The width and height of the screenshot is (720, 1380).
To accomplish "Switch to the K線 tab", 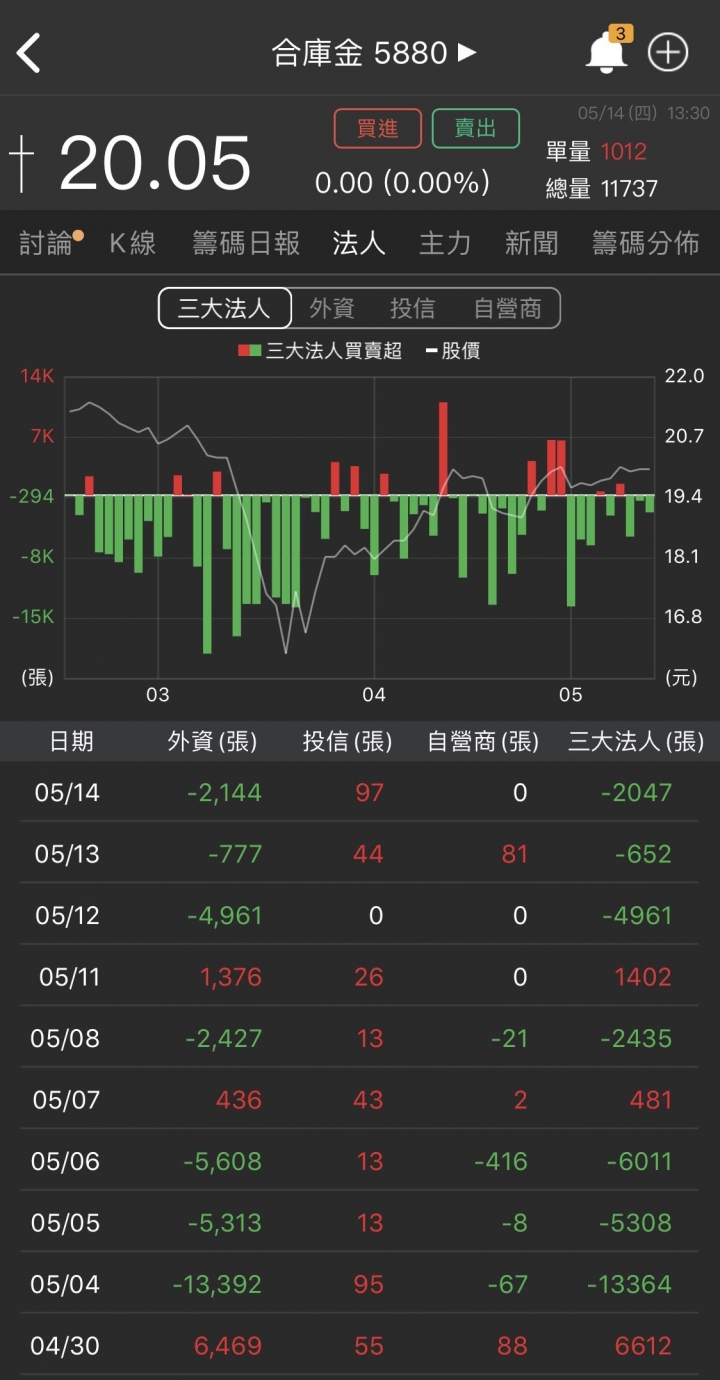I will 133,243.
